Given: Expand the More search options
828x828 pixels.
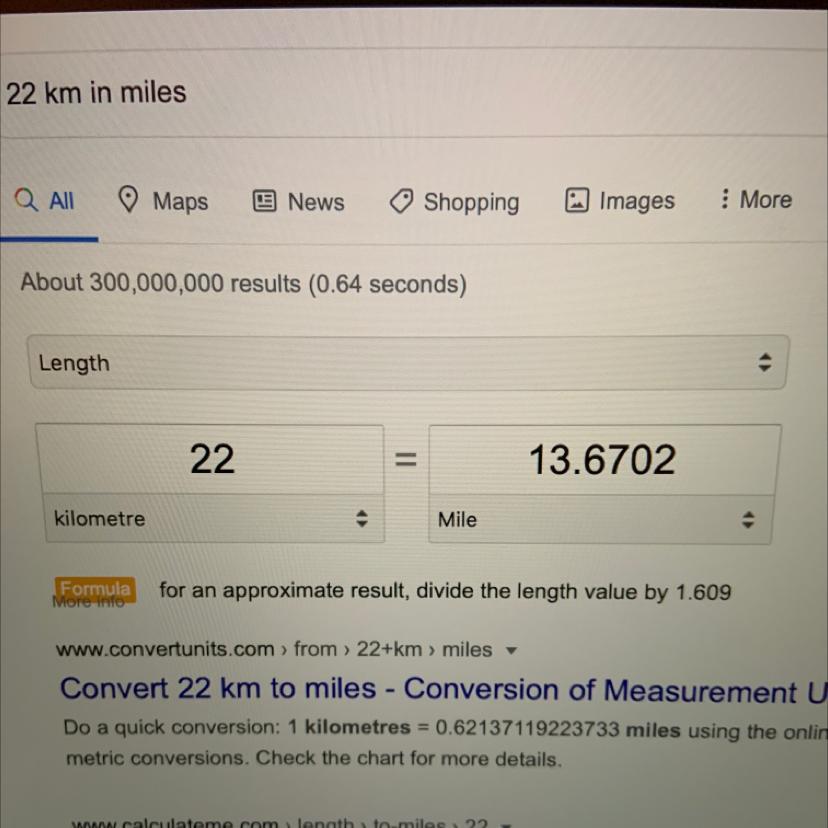Looking at the screenshot, I should point(756,200).
